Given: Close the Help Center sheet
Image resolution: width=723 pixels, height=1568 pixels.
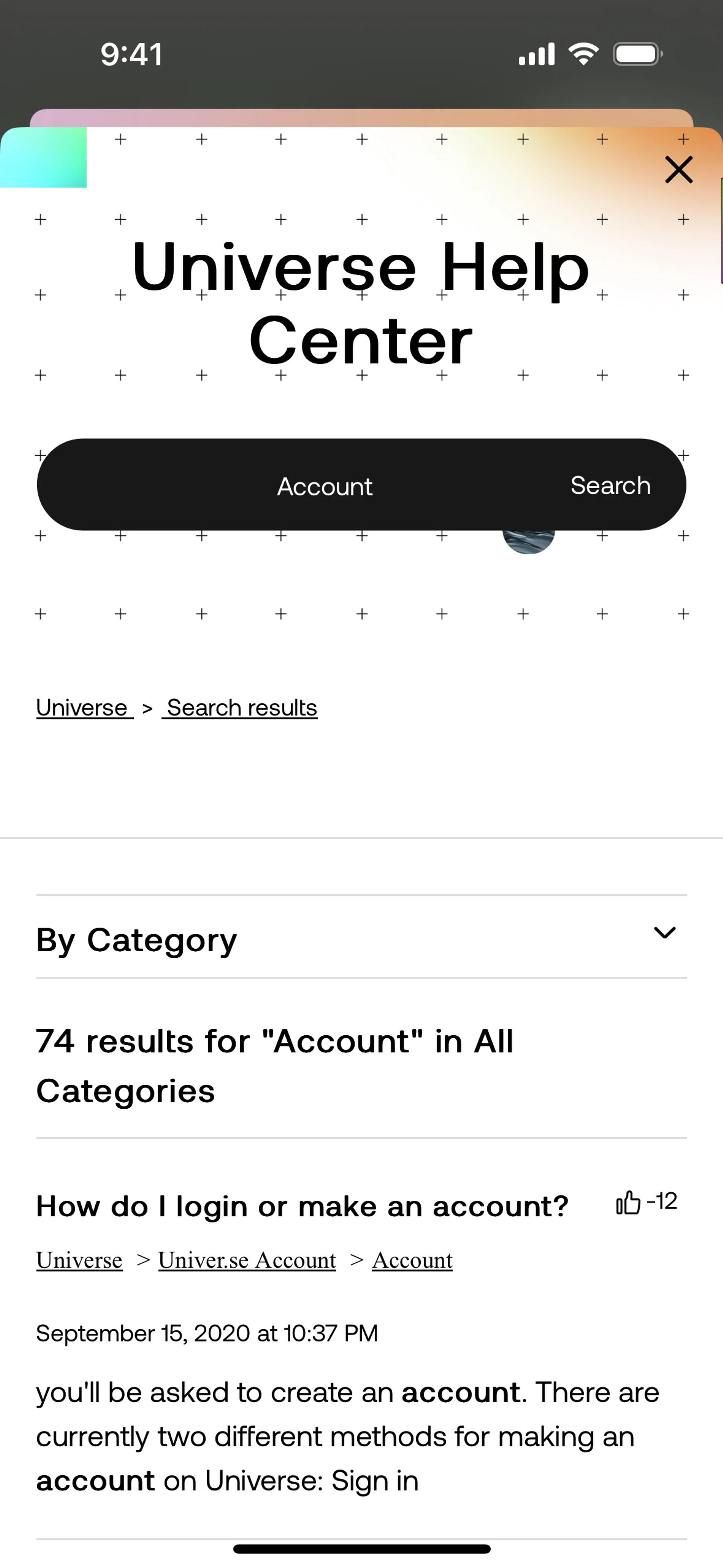Looking at the screenshot, I should [x=679, y=170].
